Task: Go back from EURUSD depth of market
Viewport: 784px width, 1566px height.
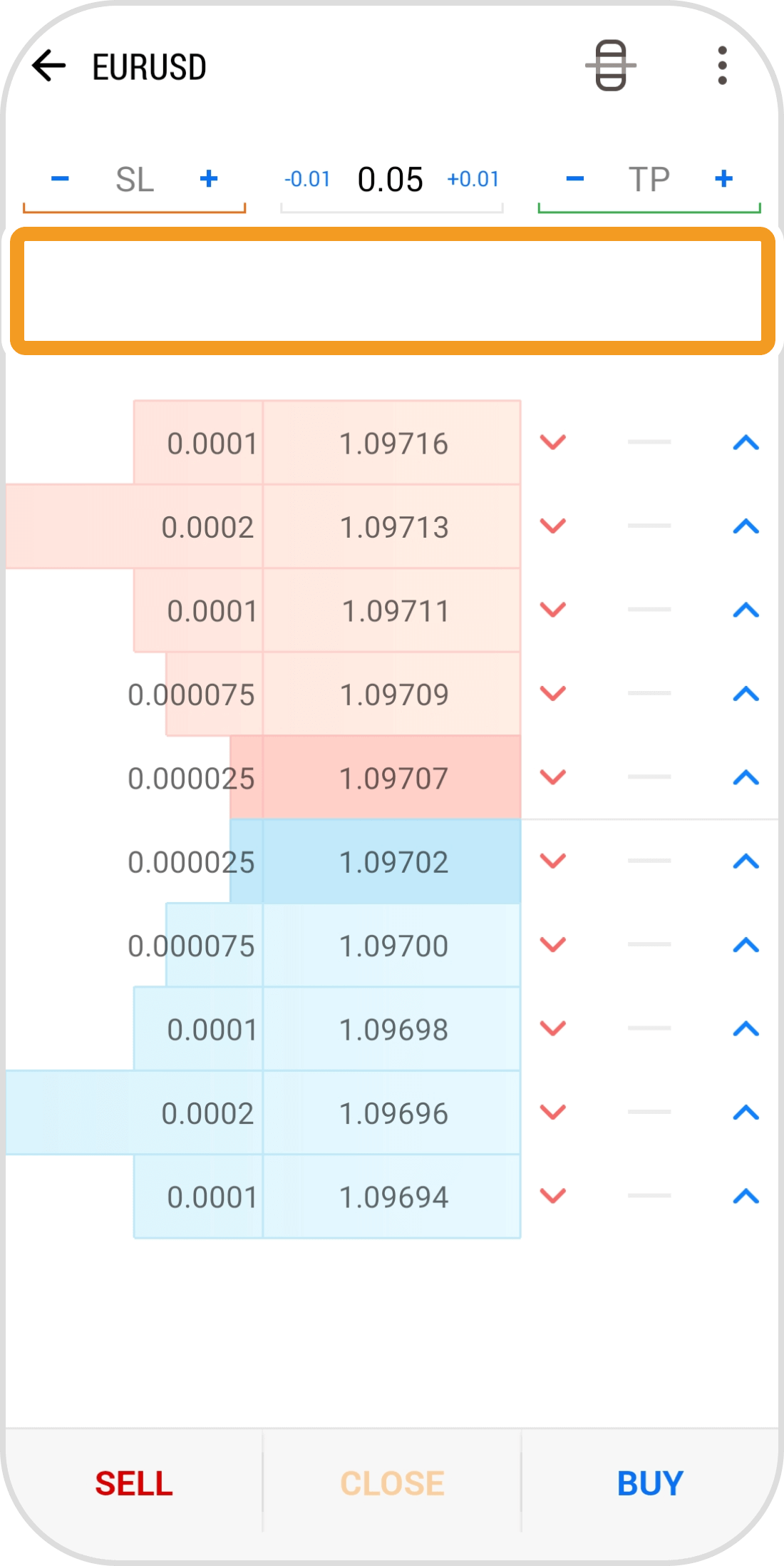Action: (49, 66)
